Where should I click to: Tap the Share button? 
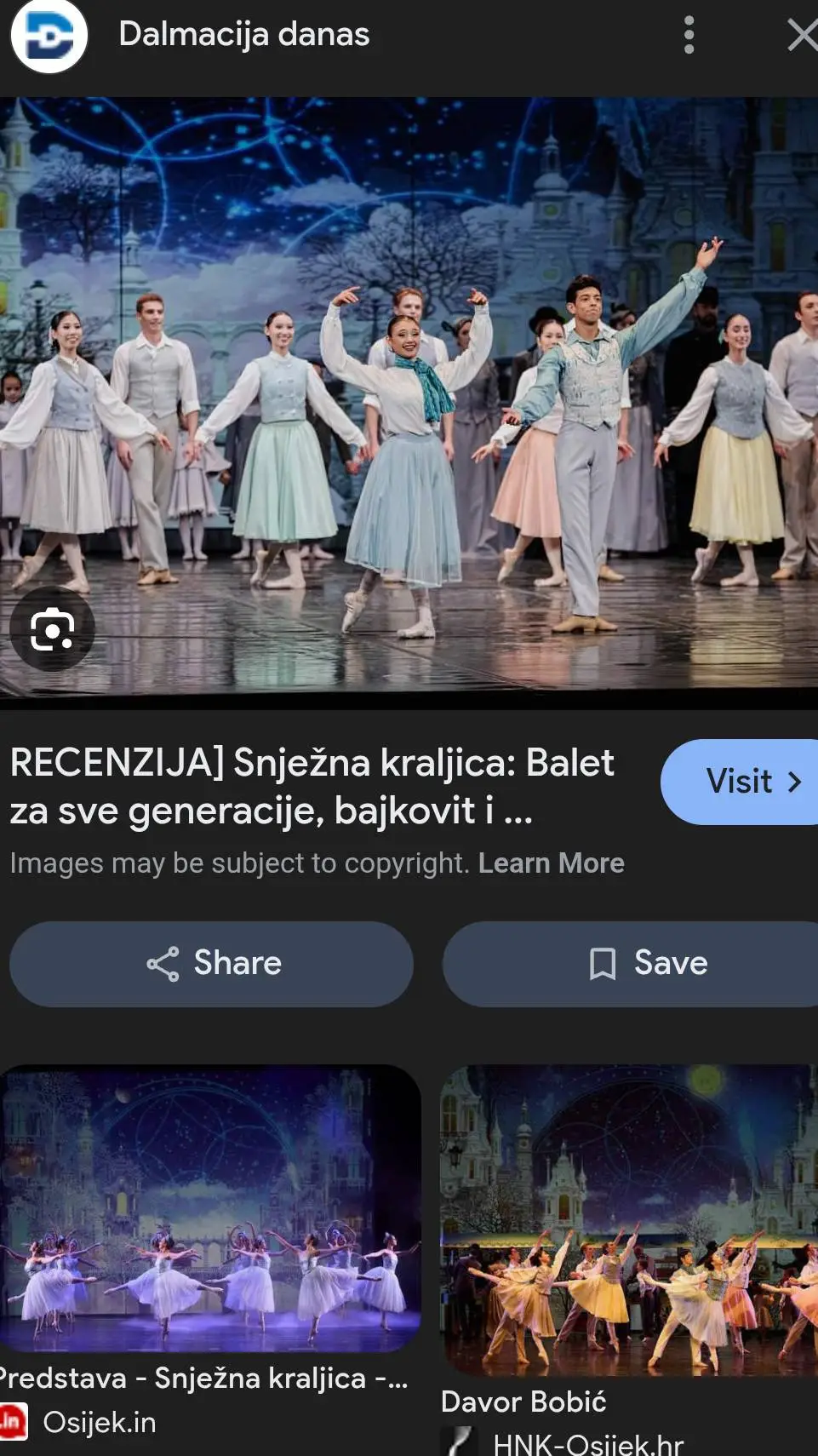[x=210, y=963]
